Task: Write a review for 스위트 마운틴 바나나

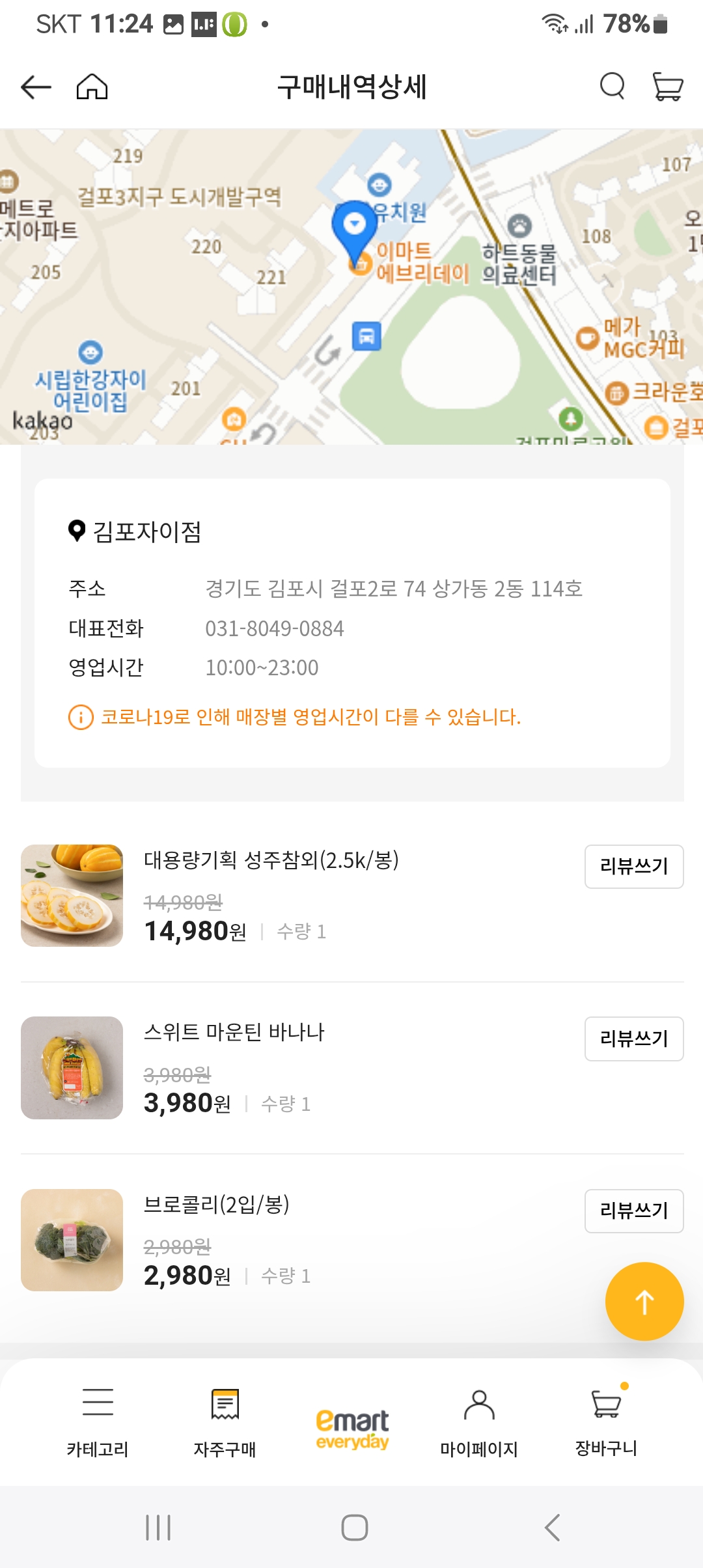Action: click(x=633, y=1039)
